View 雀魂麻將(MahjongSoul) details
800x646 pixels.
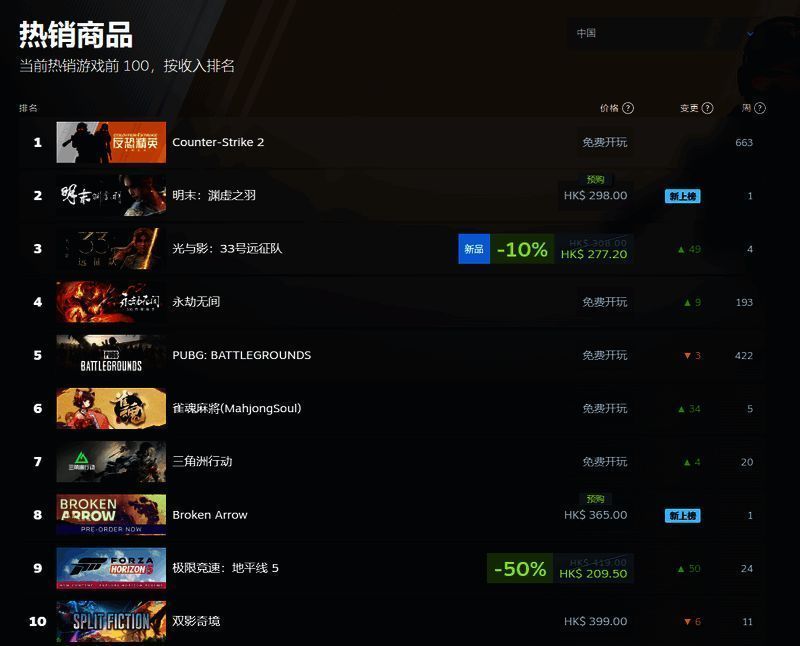click(x=236, y=408)
